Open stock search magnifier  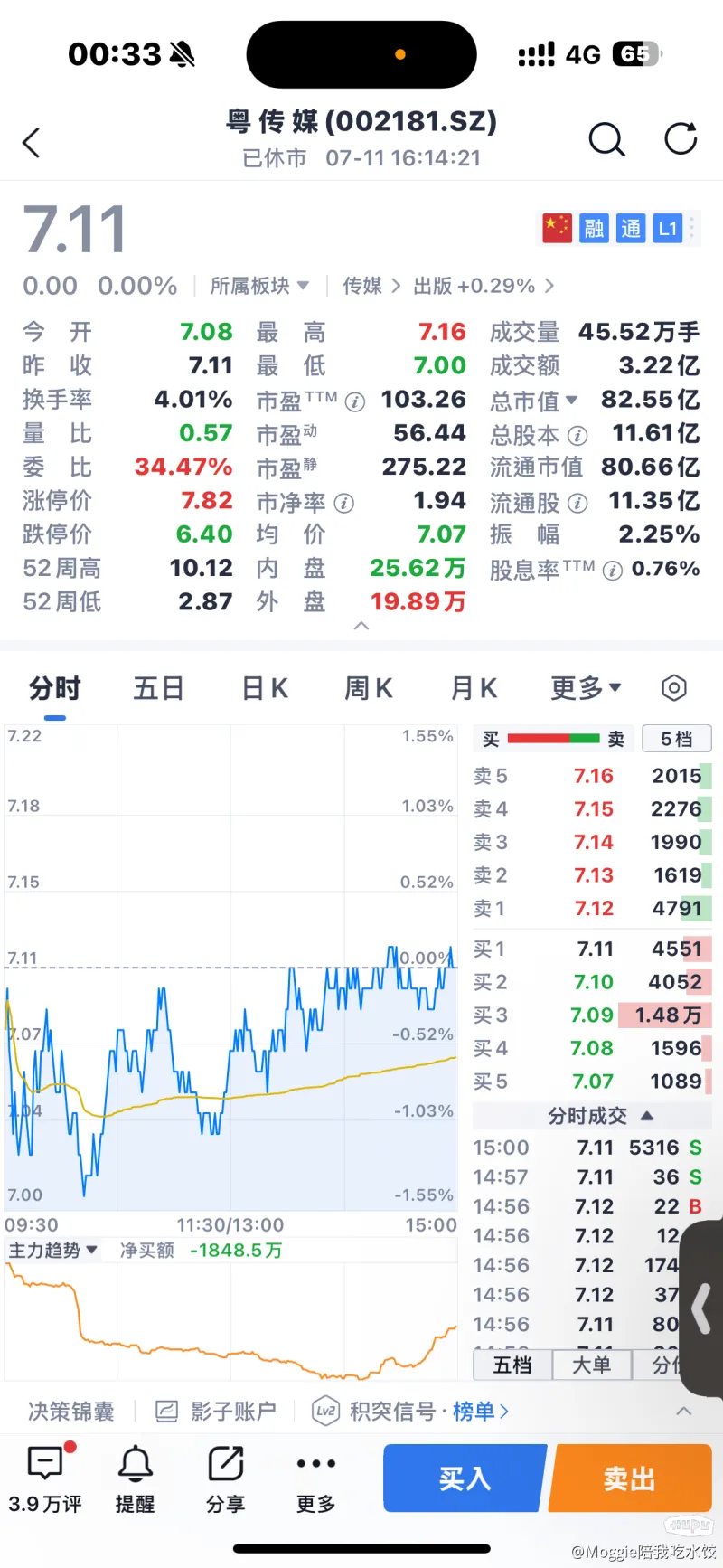(x=606, y=139)
